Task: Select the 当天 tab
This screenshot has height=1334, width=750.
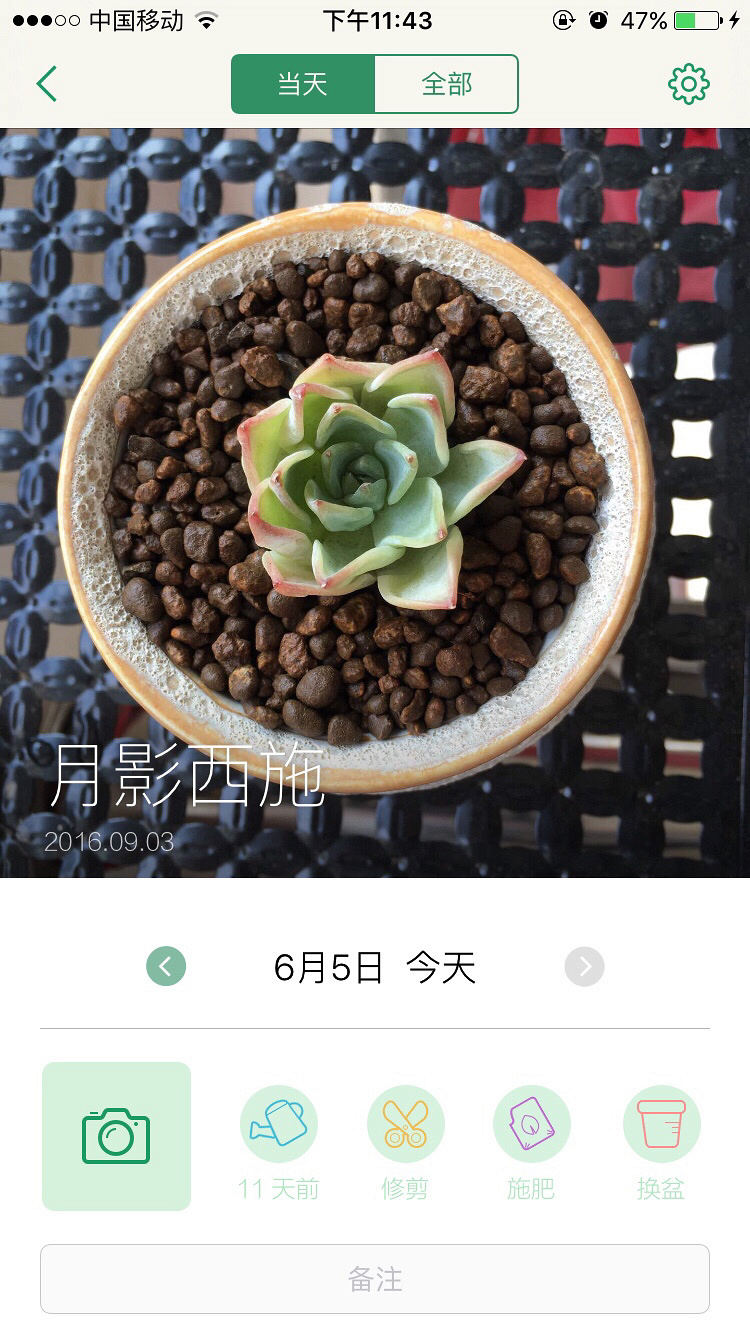Action: (303, 84)
